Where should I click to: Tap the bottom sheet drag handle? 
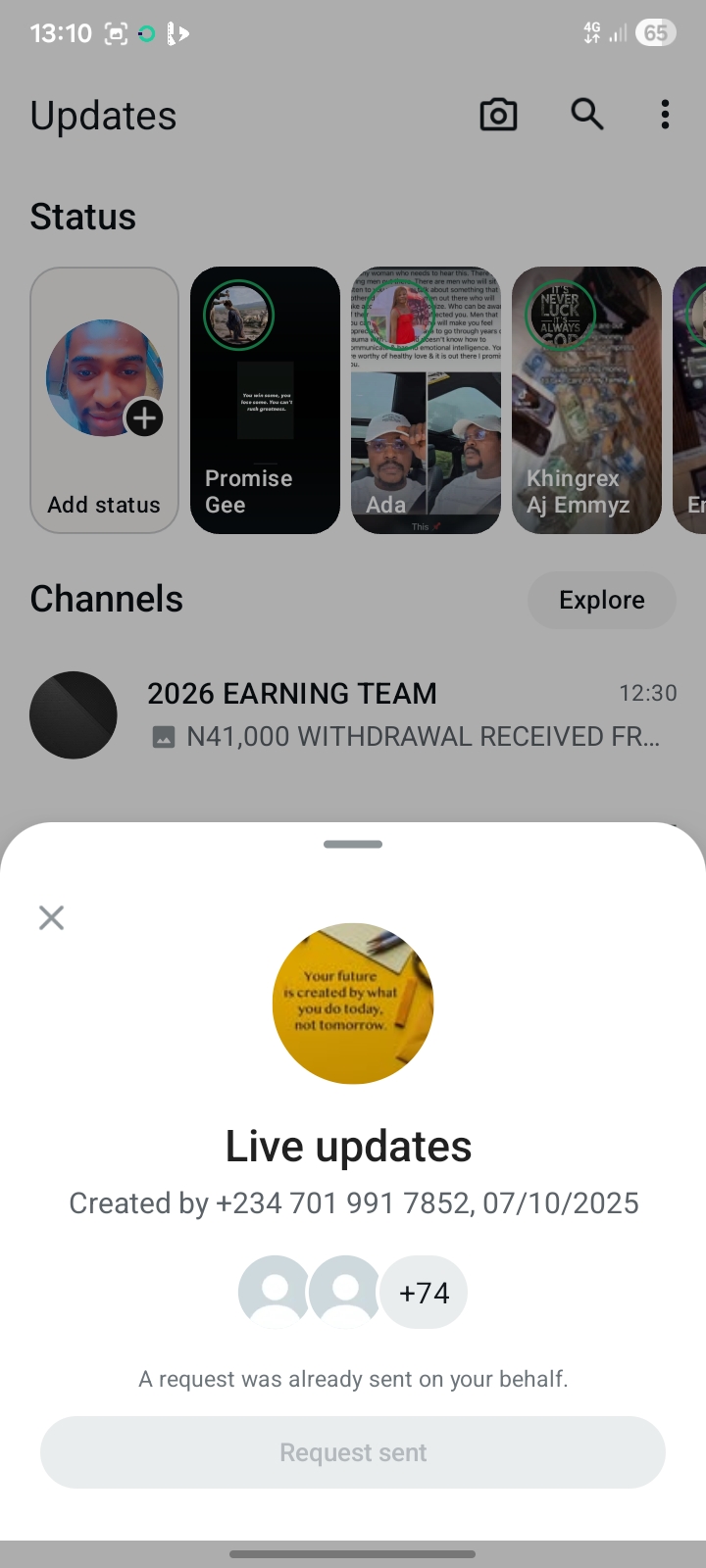353,844
